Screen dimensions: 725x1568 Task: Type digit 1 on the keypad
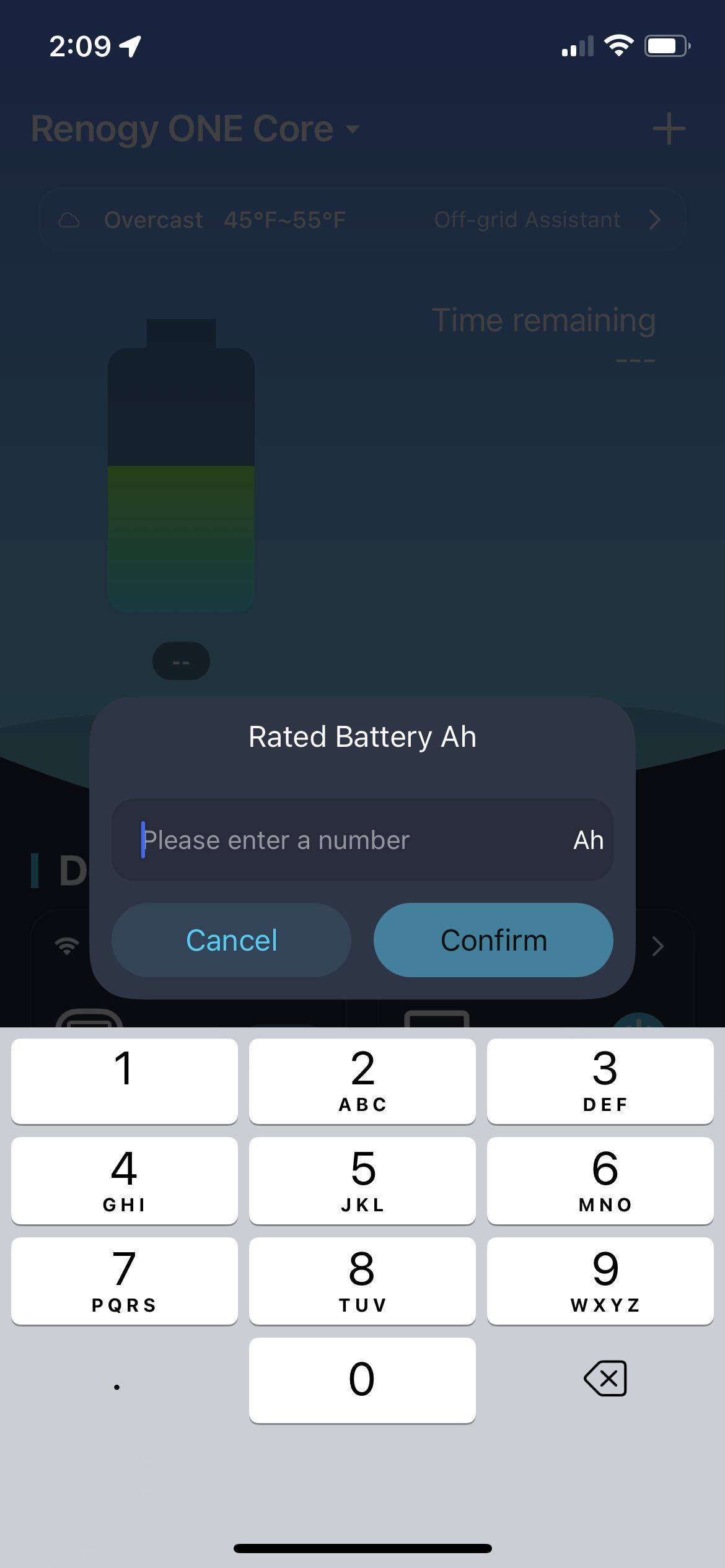point(124,1081)
